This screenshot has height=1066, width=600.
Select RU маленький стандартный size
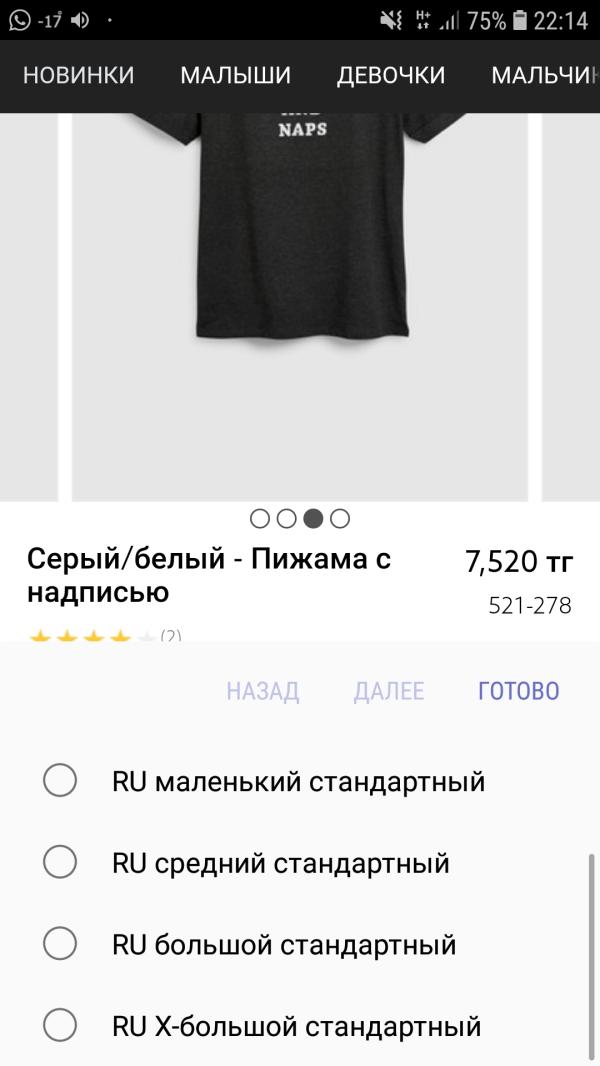click(60, 781)
